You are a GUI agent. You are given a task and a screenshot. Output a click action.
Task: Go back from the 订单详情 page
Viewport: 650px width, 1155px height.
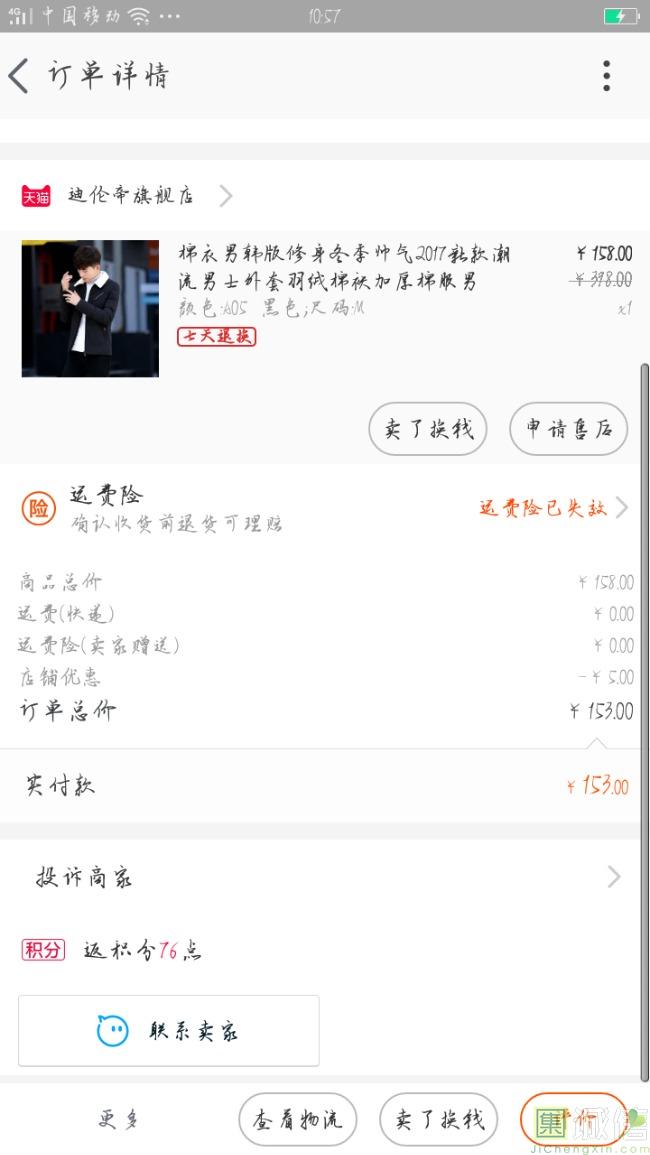click(20, 76)
